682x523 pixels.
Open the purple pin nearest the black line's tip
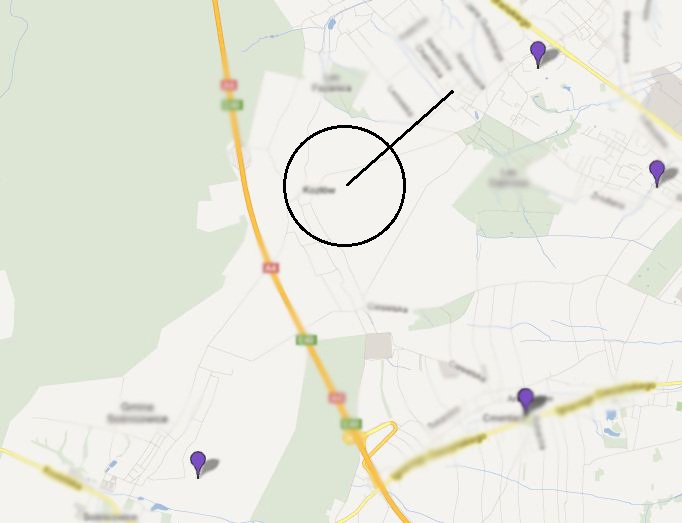(538, 52)
